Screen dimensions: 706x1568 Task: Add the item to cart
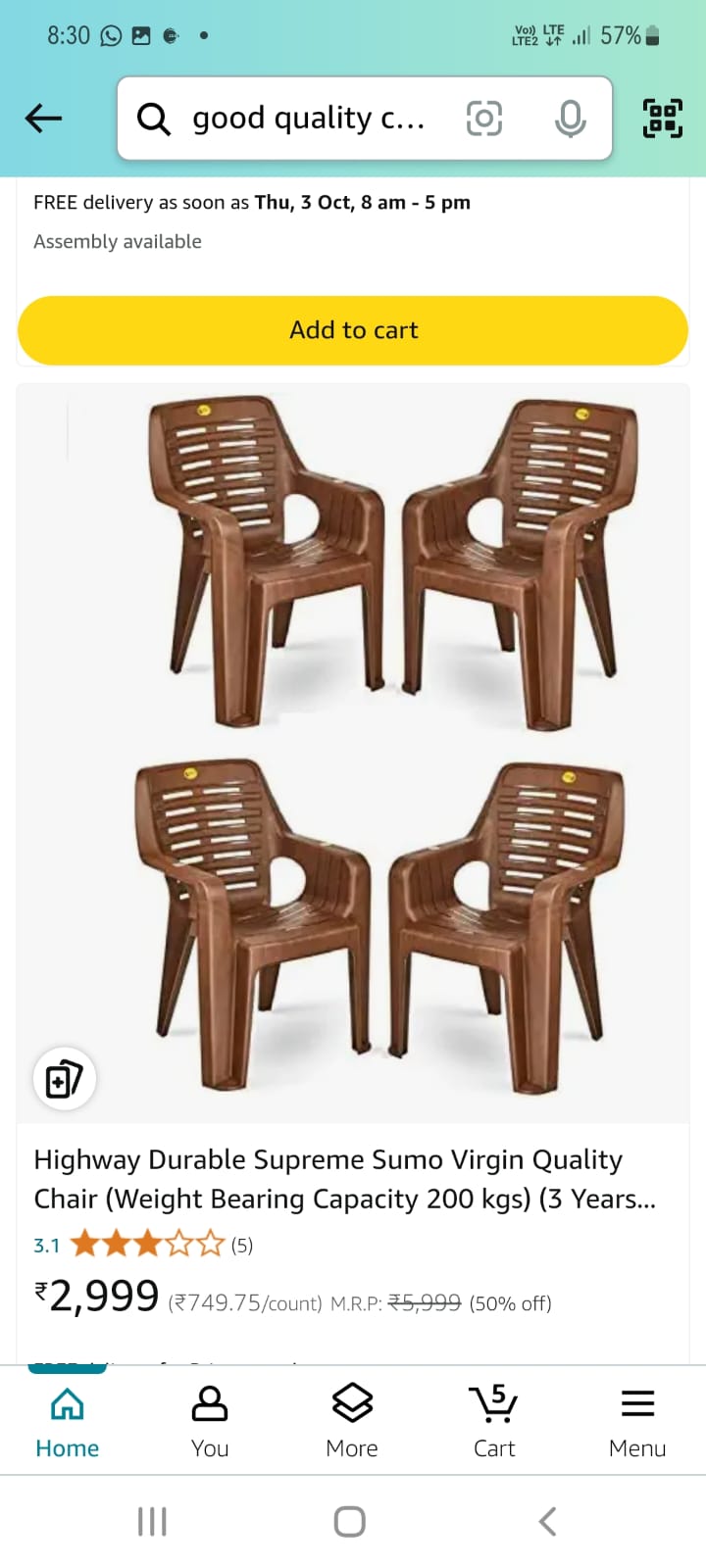[353, 330]
